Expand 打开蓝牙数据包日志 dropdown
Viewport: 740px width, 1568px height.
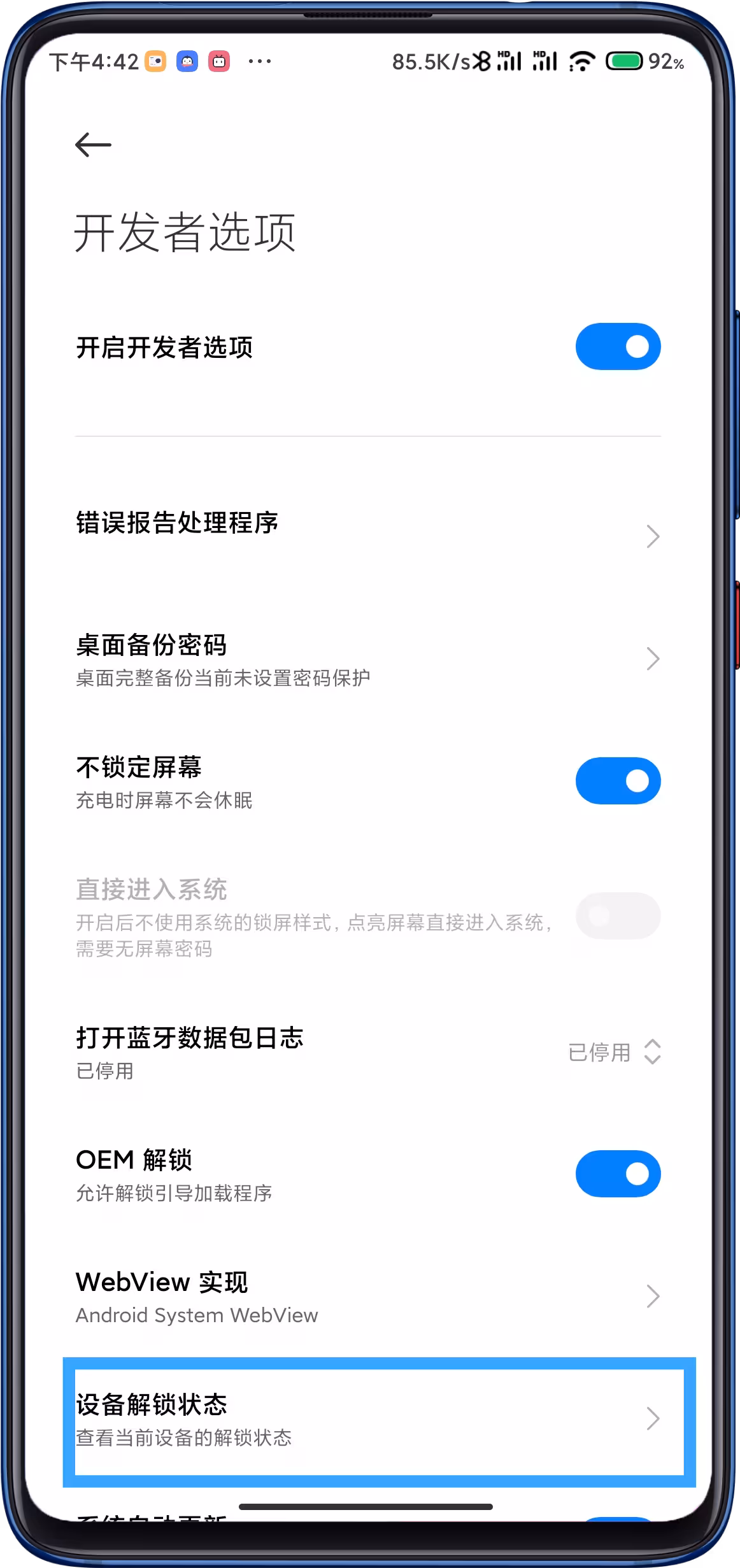[613, 1052]
